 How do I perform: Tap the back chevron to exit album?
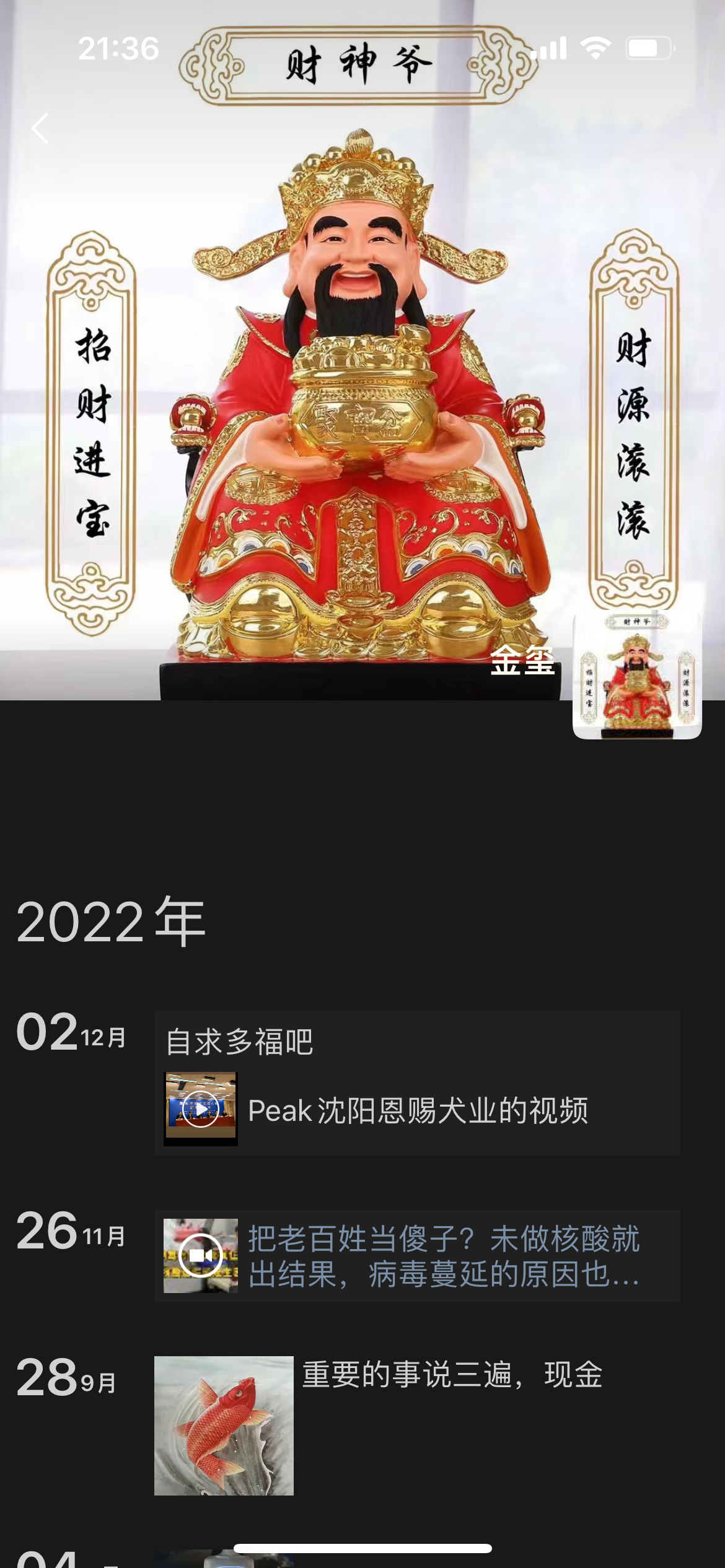[x=40, y=127]
